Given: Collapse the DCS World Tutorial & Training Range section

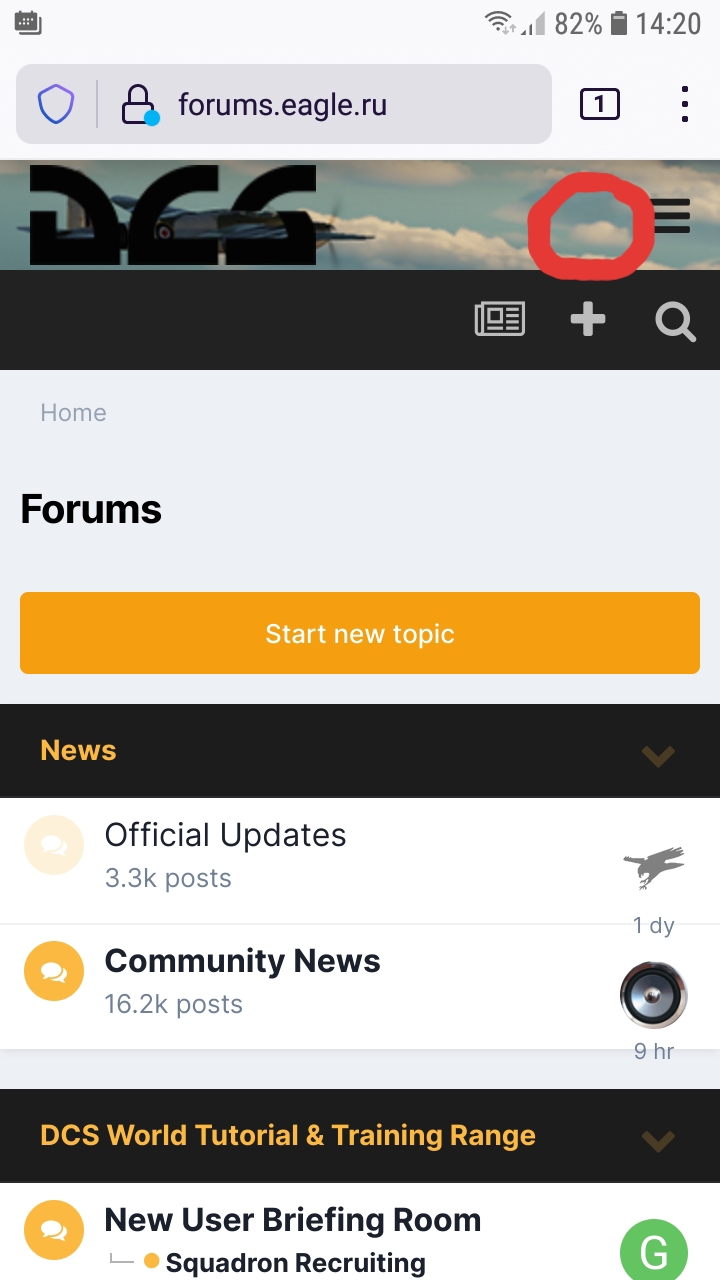Looking at the screenshot, I should (x=658, y=1140).
